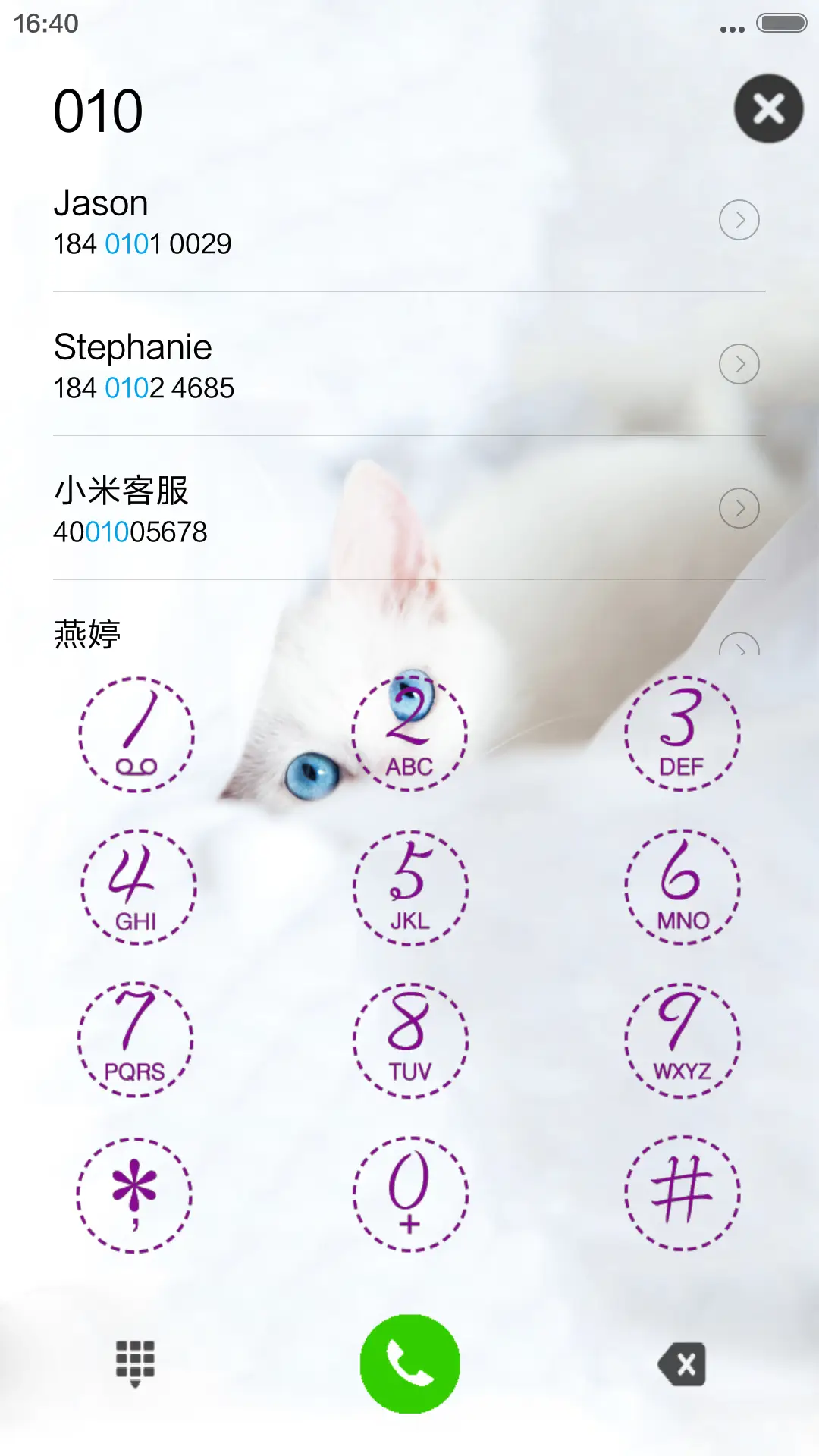Expand details for contact Jason

pos(739,220)
